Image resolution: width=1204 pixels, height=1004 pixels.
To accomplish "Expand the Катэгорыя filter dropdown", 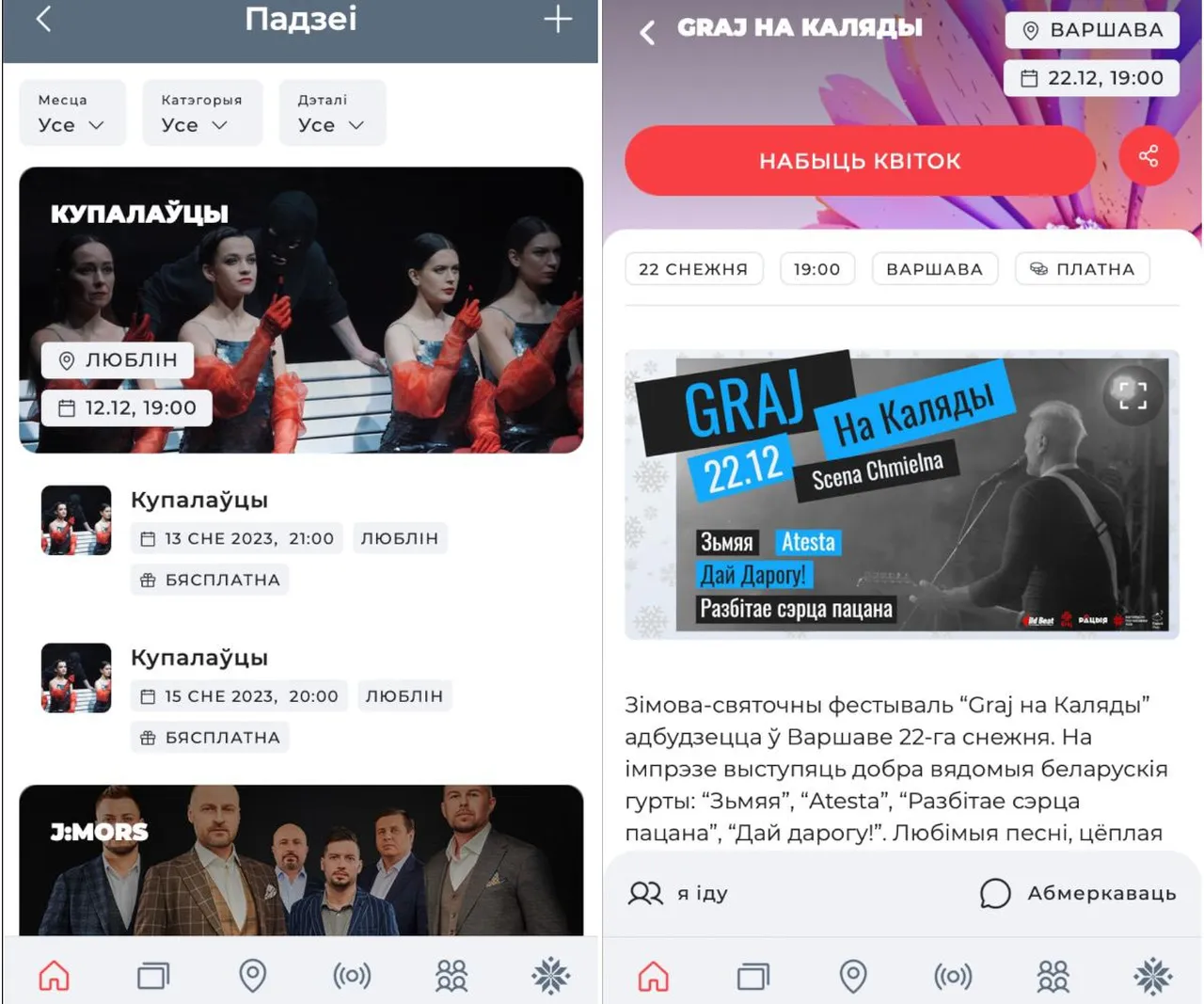I will [201, 114].
